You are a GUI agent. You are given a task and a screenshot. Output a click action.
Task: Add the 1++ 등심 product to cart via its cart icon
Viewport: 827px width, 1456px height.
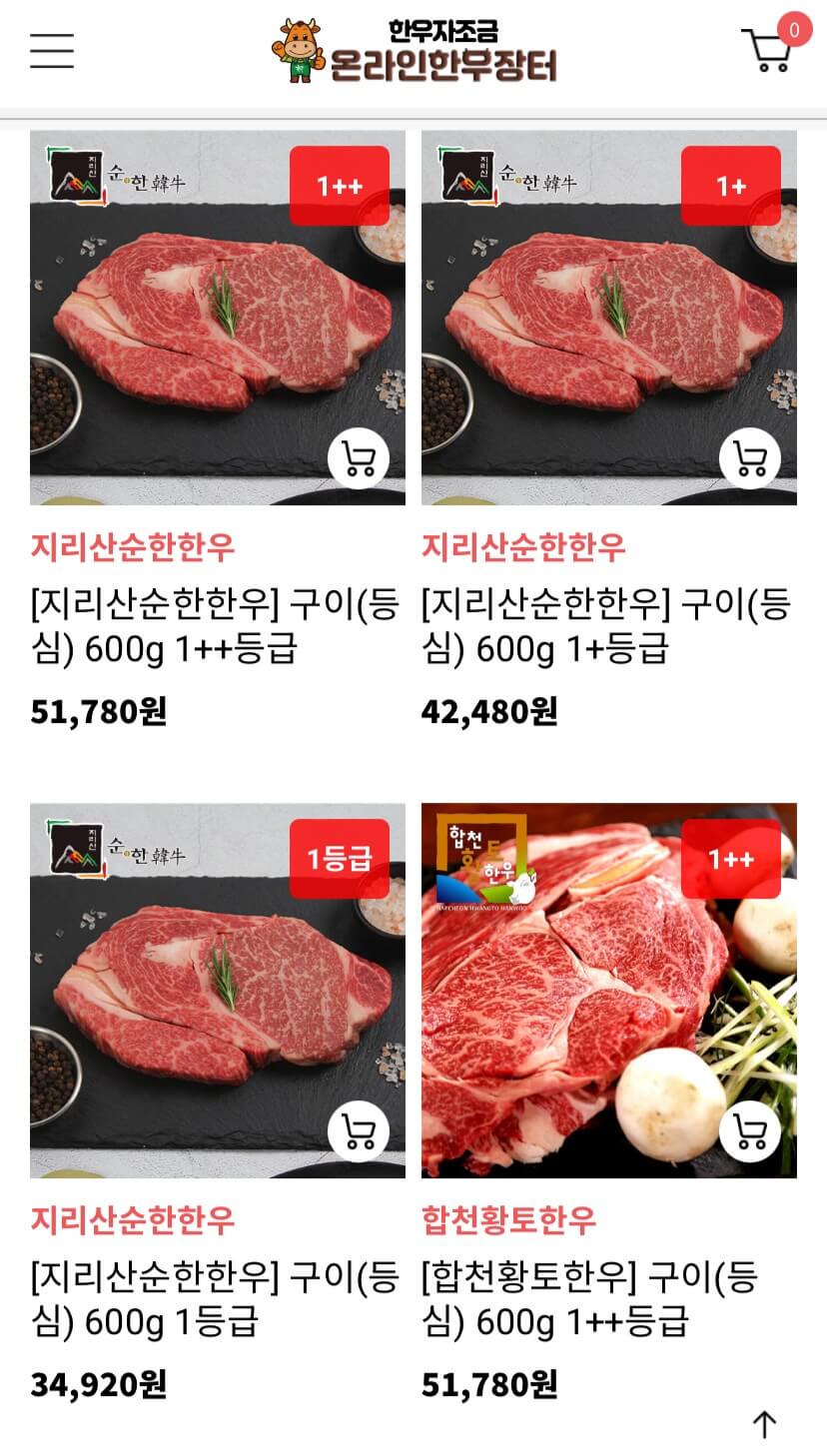point(359,457)
